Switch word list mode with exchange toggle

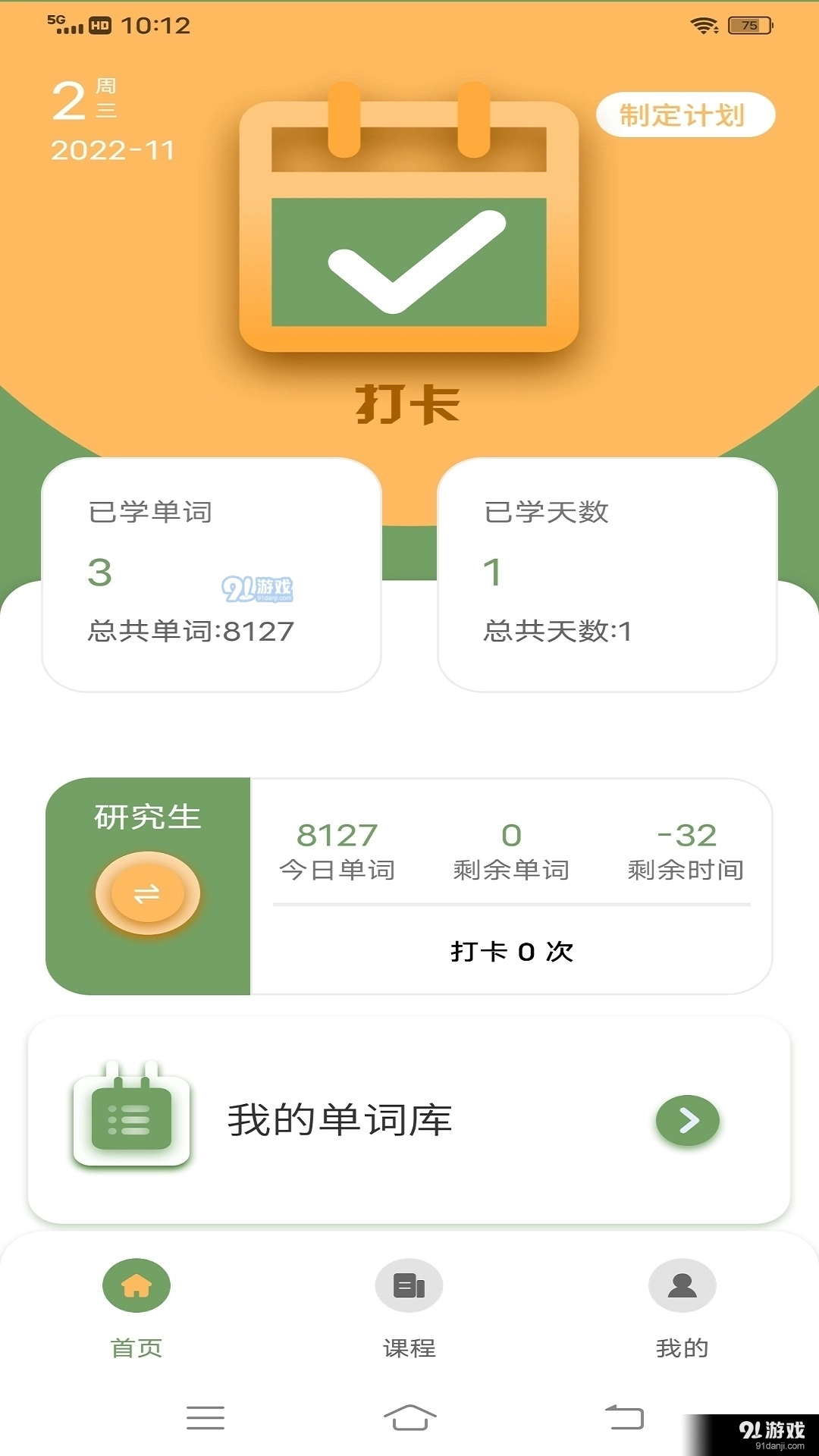[x=146, y=893]
